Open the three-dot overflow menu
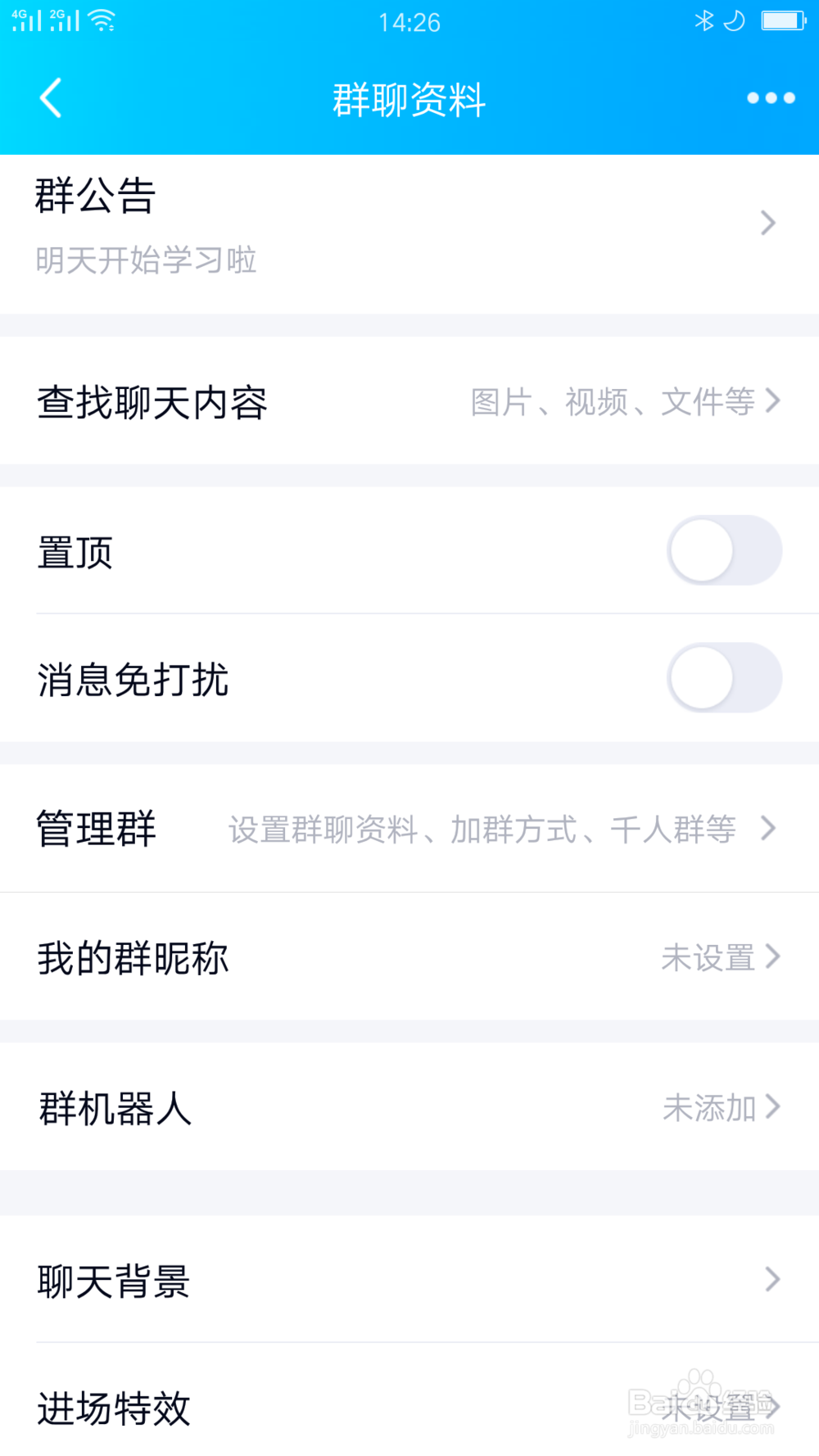The image size is (819, 1456). [x=771, y=98]
